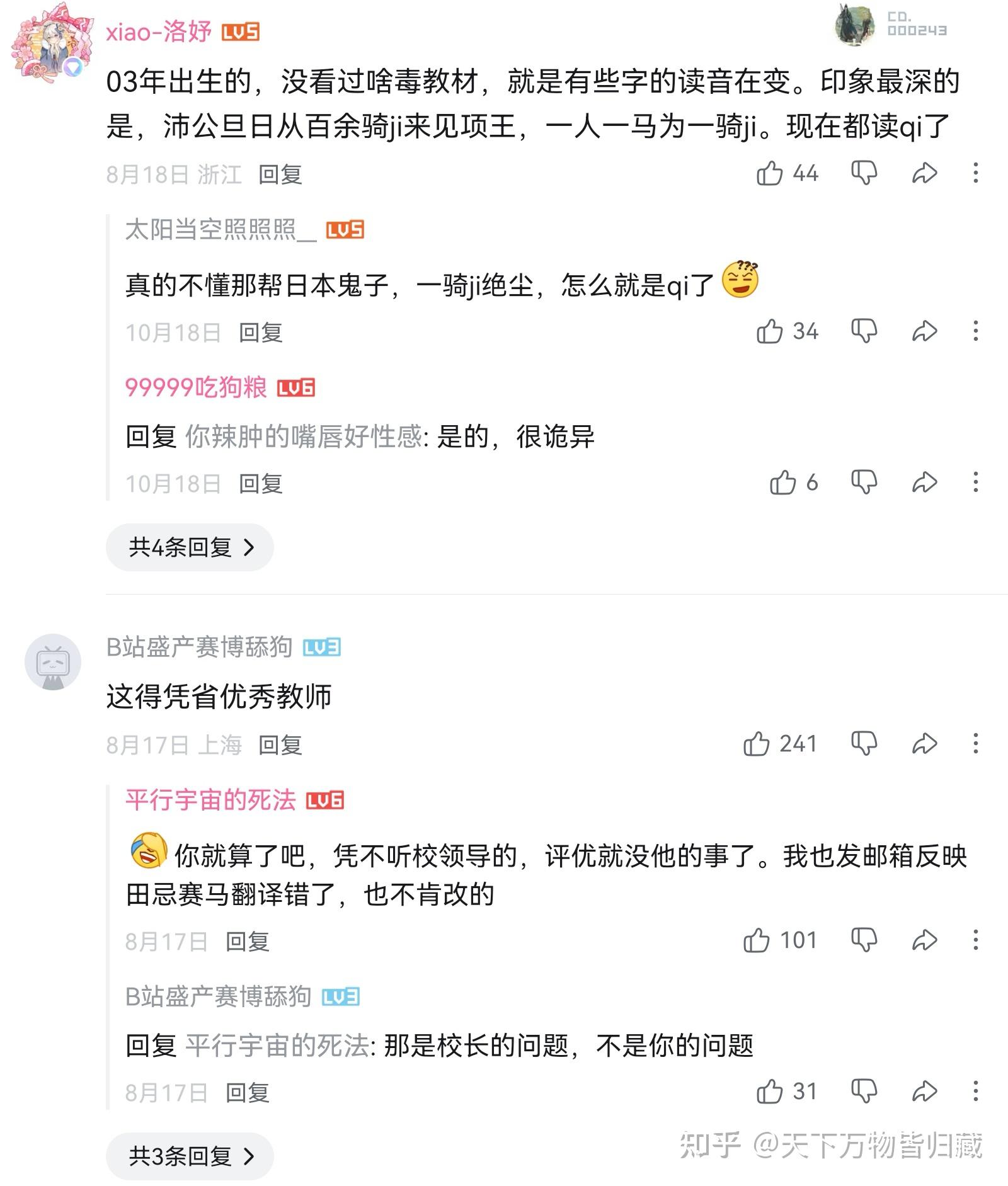This screenshot has width=1008, height=1186.
Task: Reply to 太阳当空照照照's comment
Action: pos(261,333)
